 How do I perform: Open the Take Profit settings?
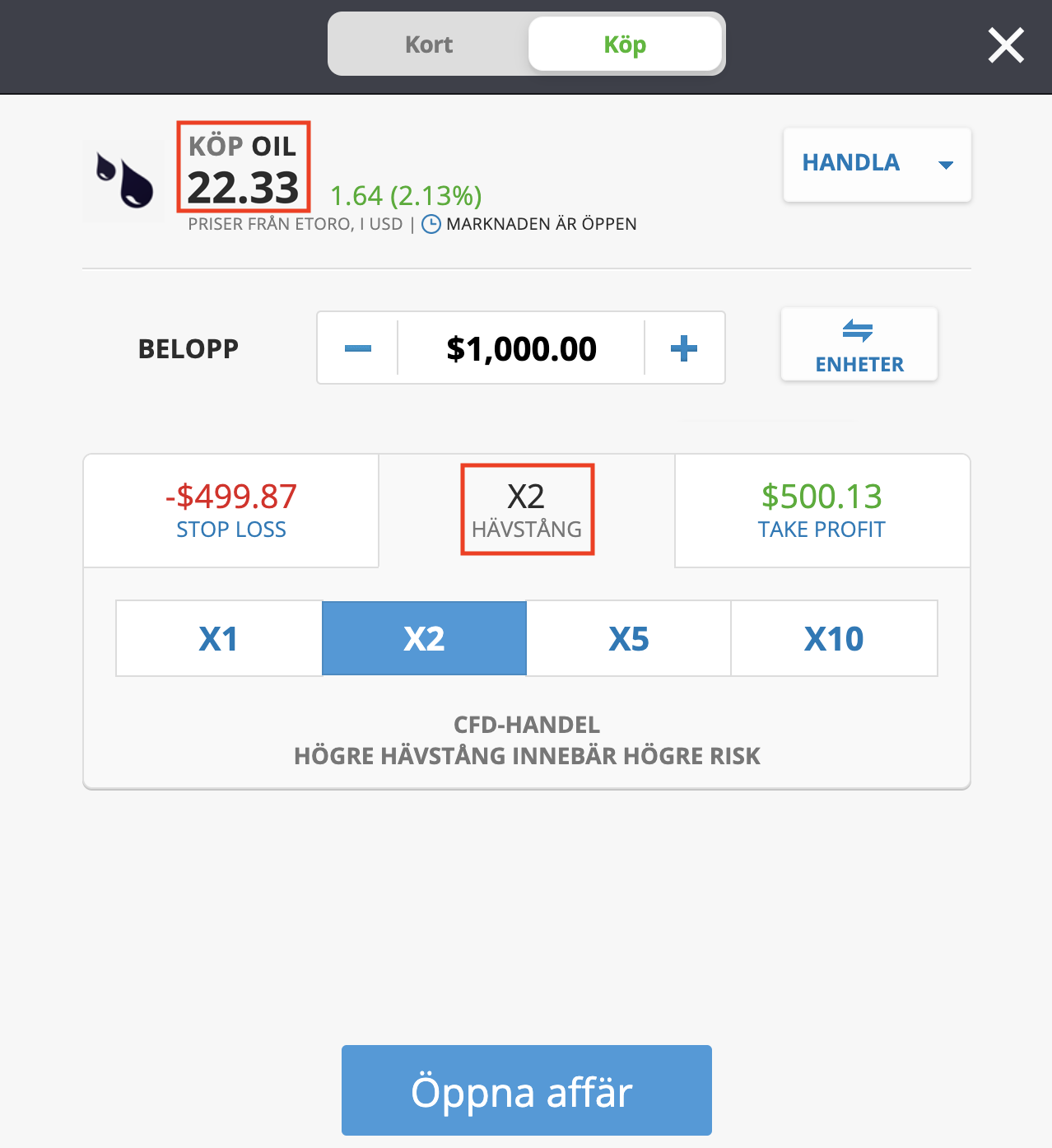tap(822, 511)
